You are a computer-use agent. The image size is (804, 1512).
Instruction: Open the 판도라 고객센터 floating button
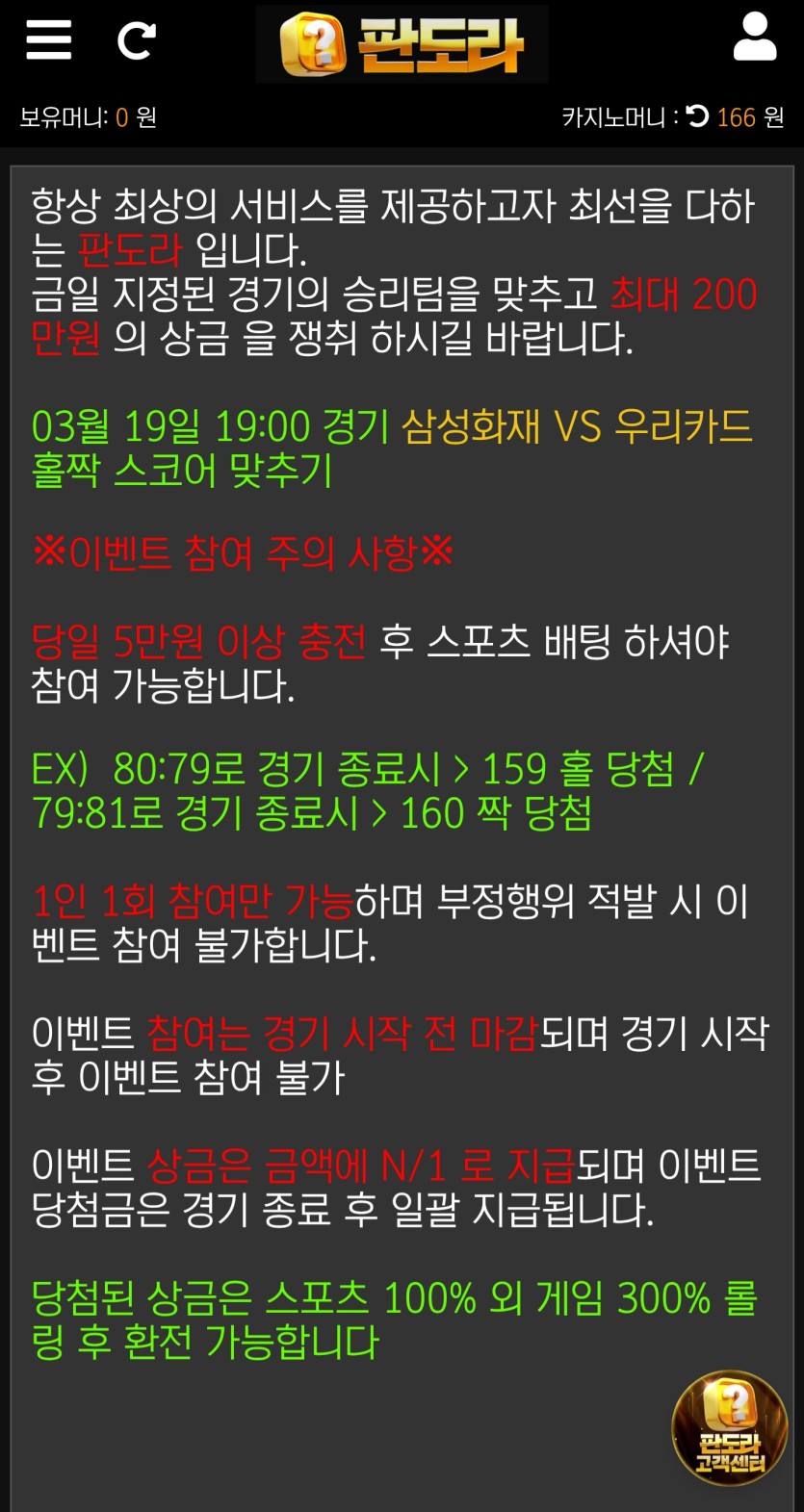click(x=729, y=1427)
